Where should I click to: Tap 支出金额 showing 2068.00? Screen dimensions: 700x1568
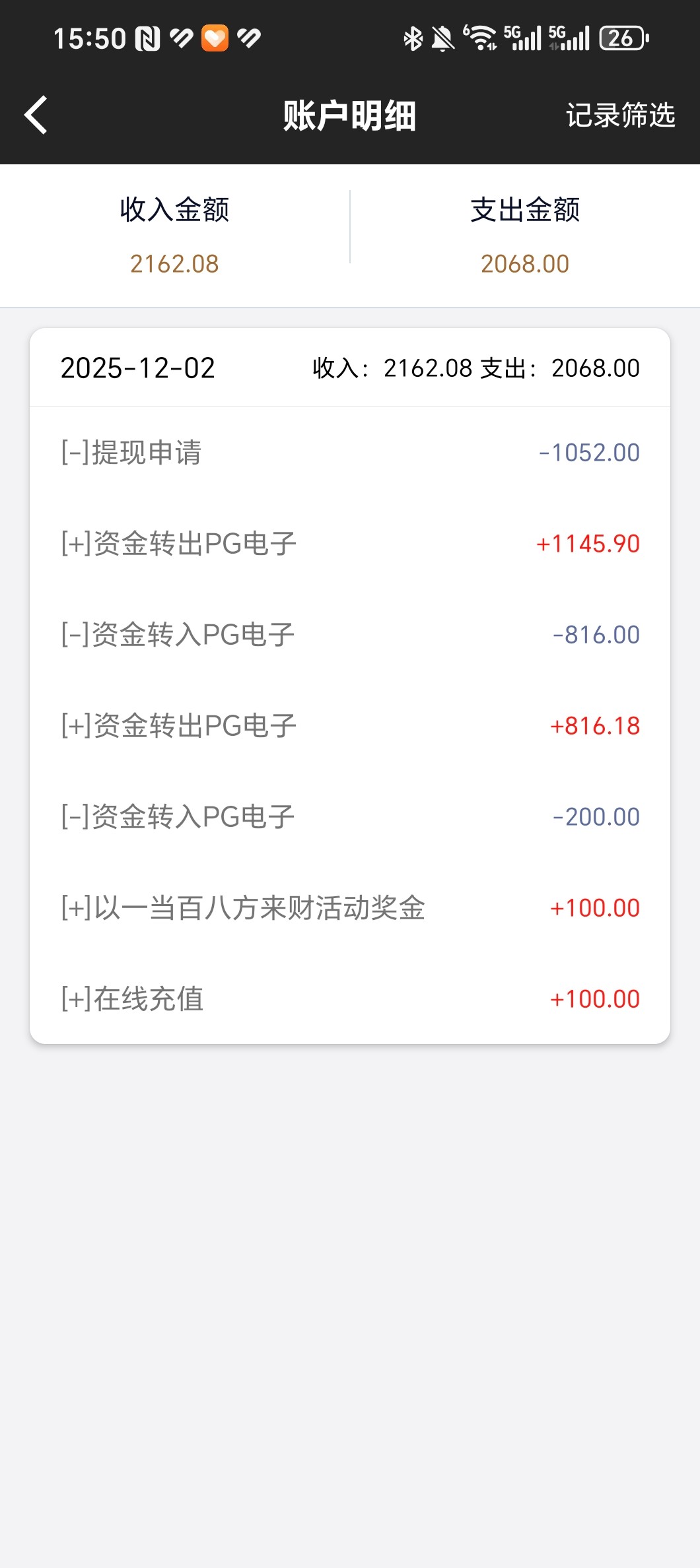tap(525, 236)
